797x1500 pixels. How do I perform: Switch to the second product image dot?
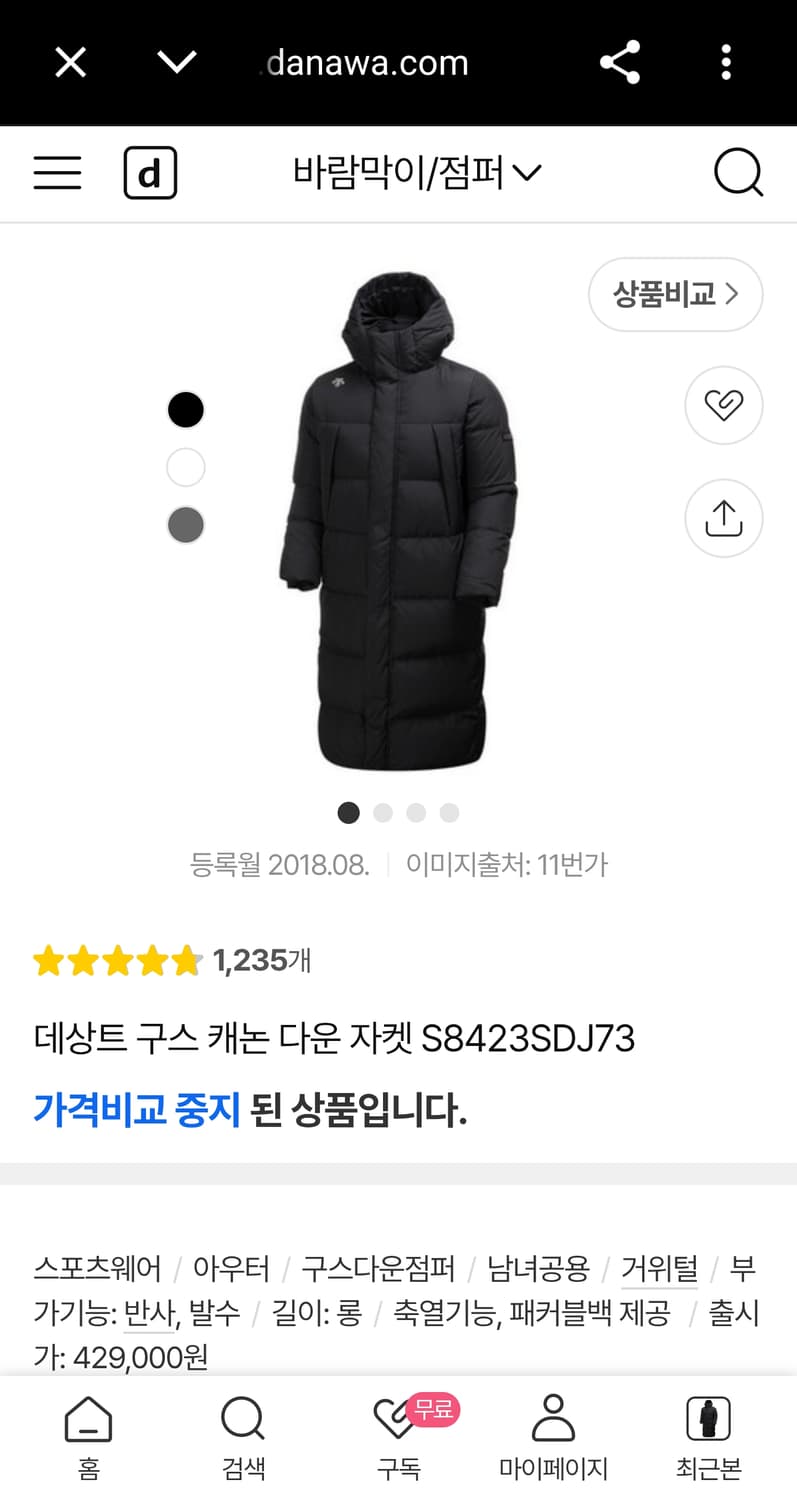tap(382, 813)
